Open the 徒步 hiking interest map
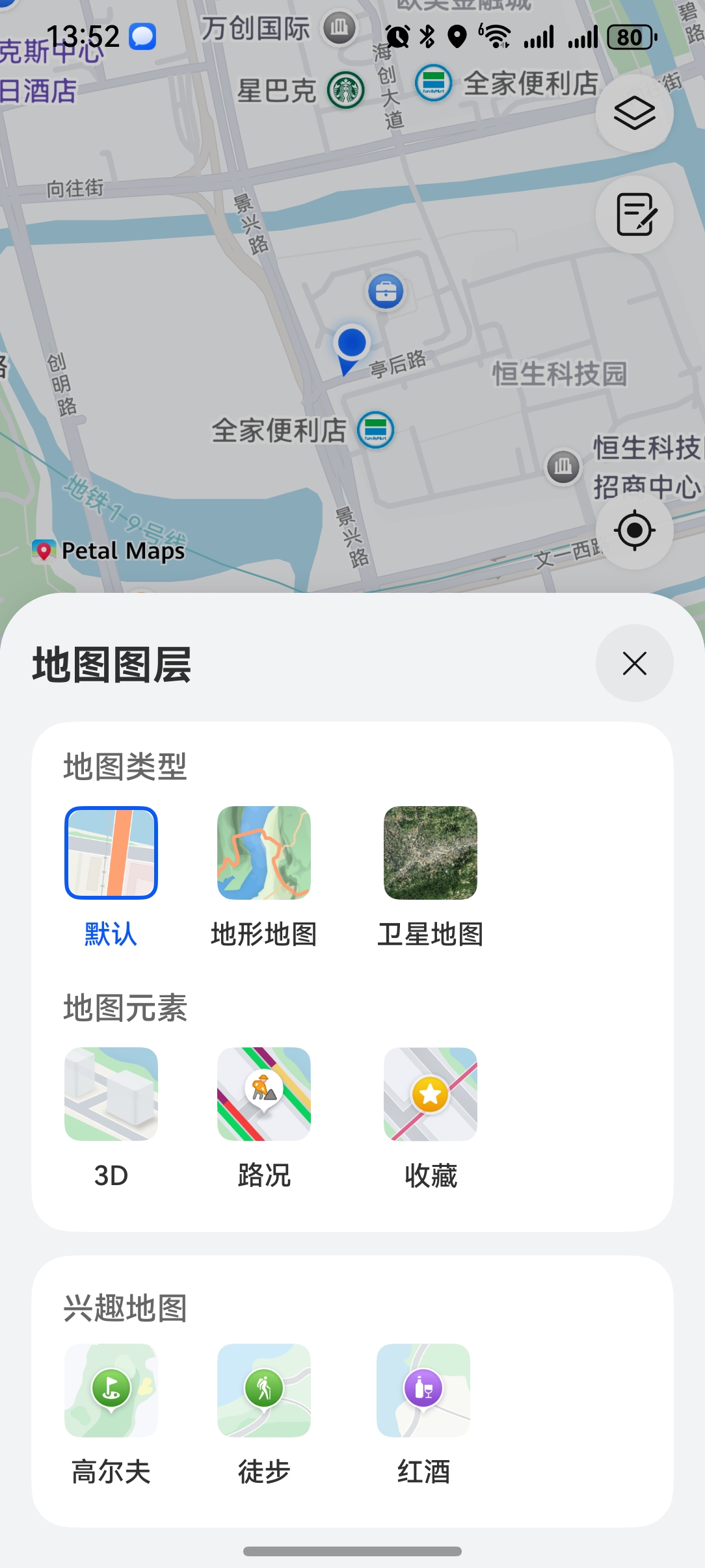 point(263,1390)
